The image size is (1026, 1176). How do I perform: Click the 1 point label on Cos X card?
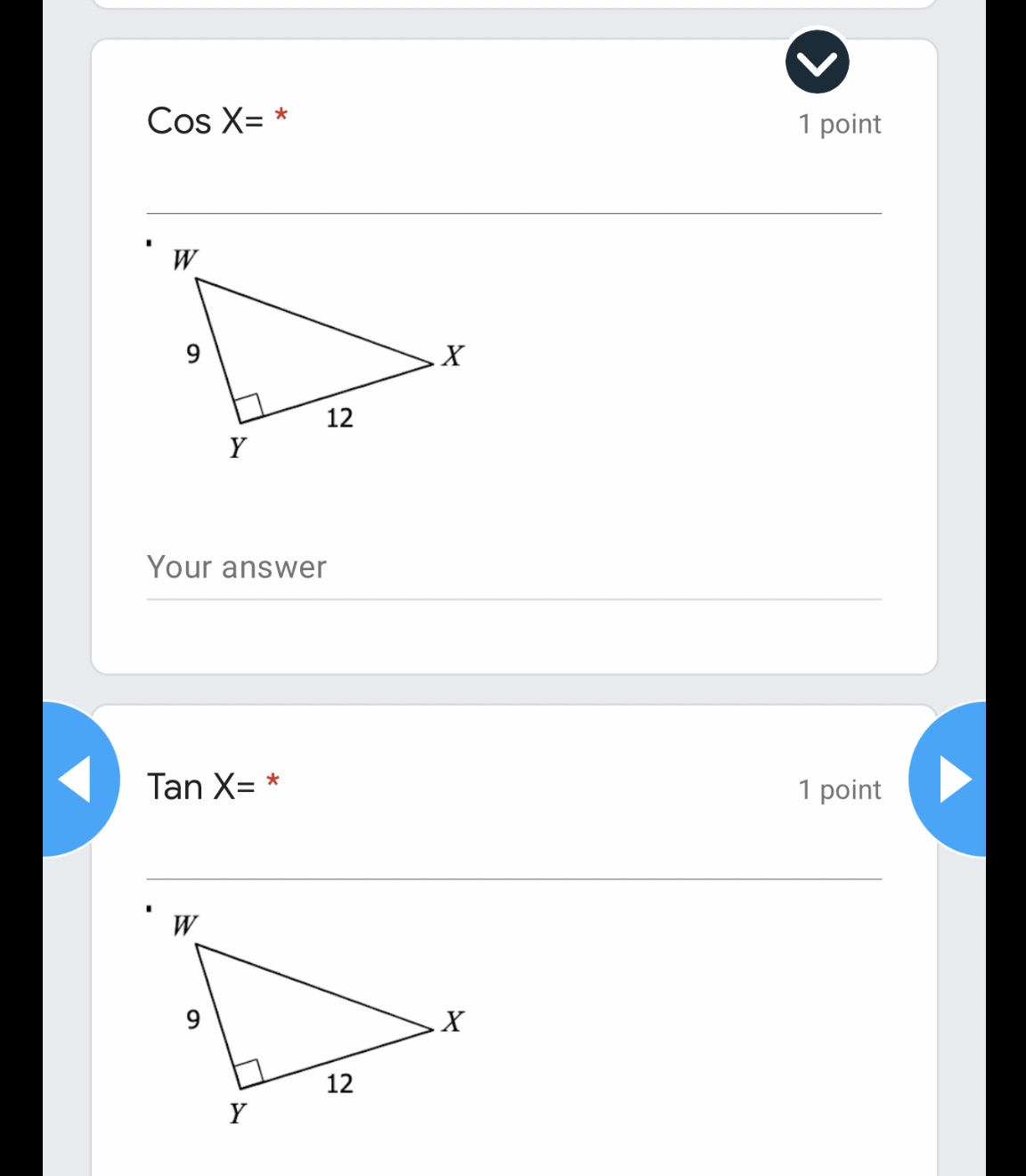coord(839,124)
